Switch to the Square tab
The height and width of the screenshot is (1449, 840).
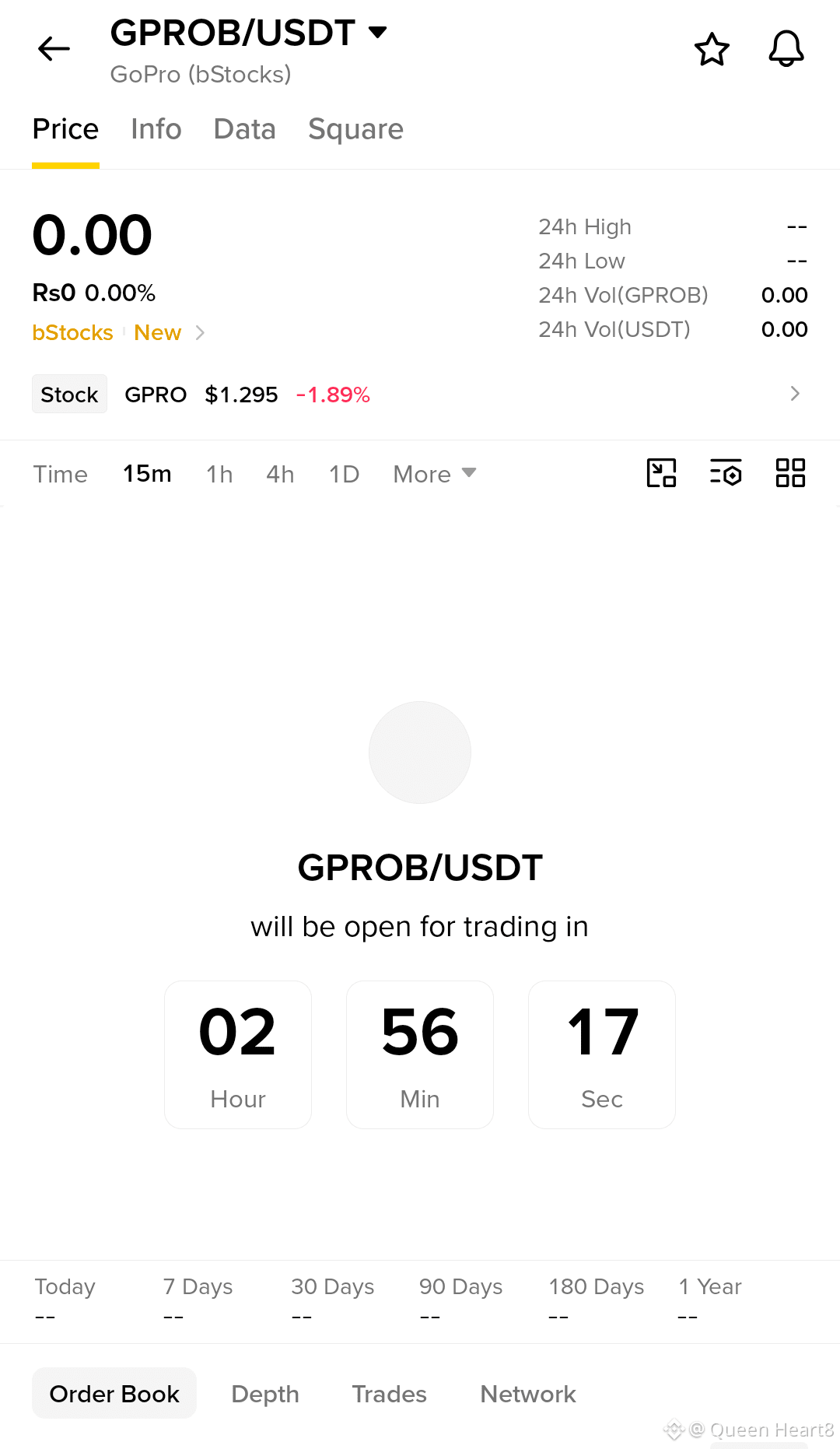pos(356,129)
